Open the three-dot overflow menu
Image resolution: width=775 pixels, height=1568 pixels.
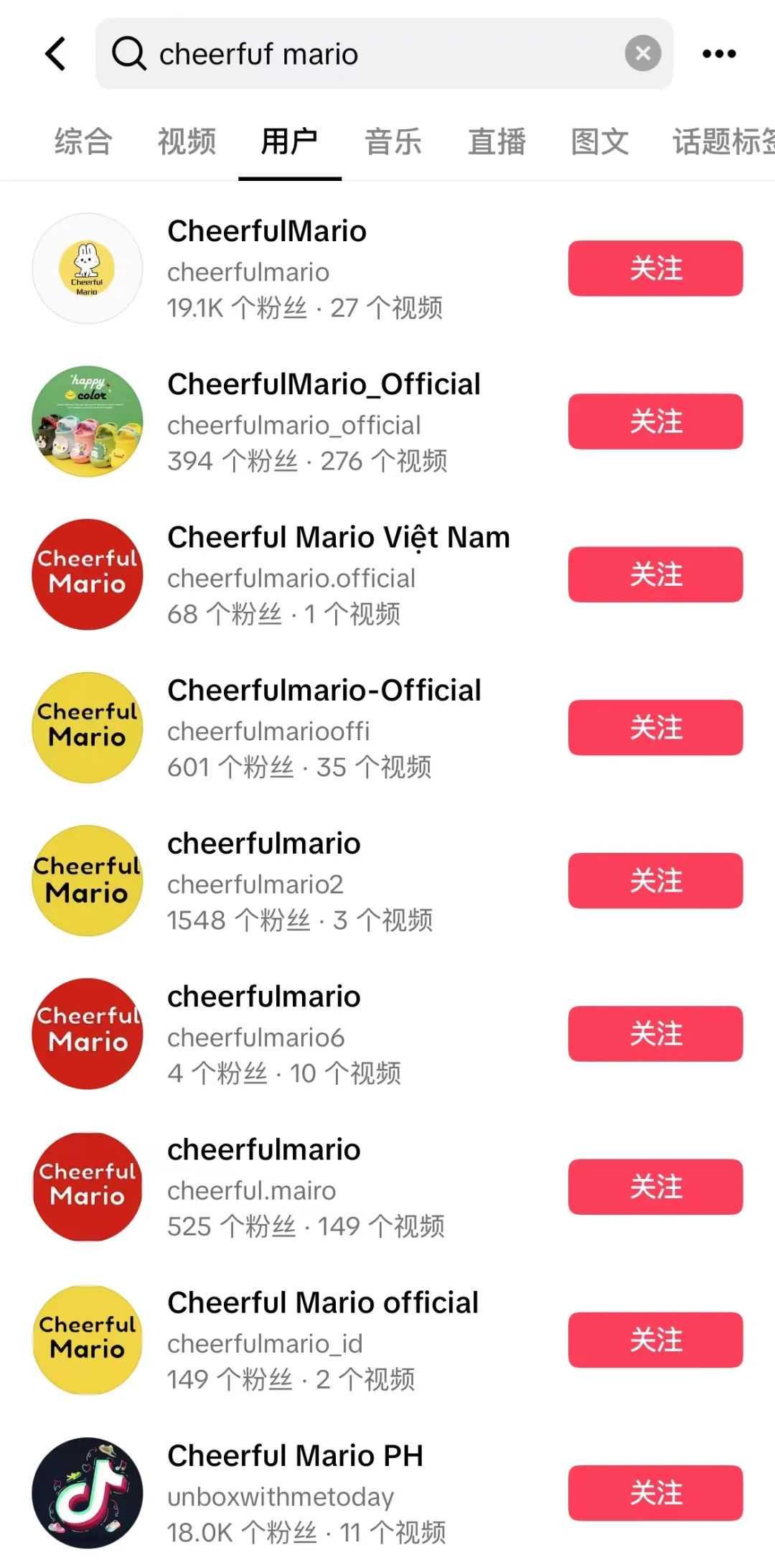pos(719,54)
